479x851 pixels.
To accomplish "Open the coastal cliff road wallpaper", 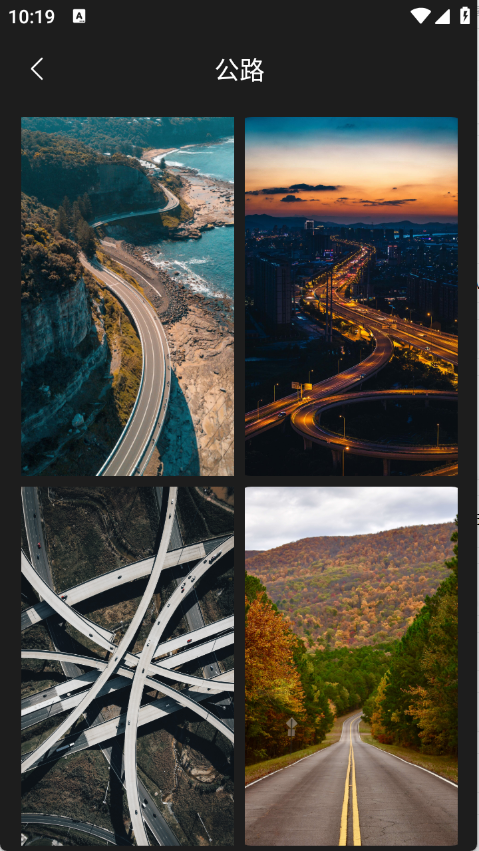I will tap(127, 296).
